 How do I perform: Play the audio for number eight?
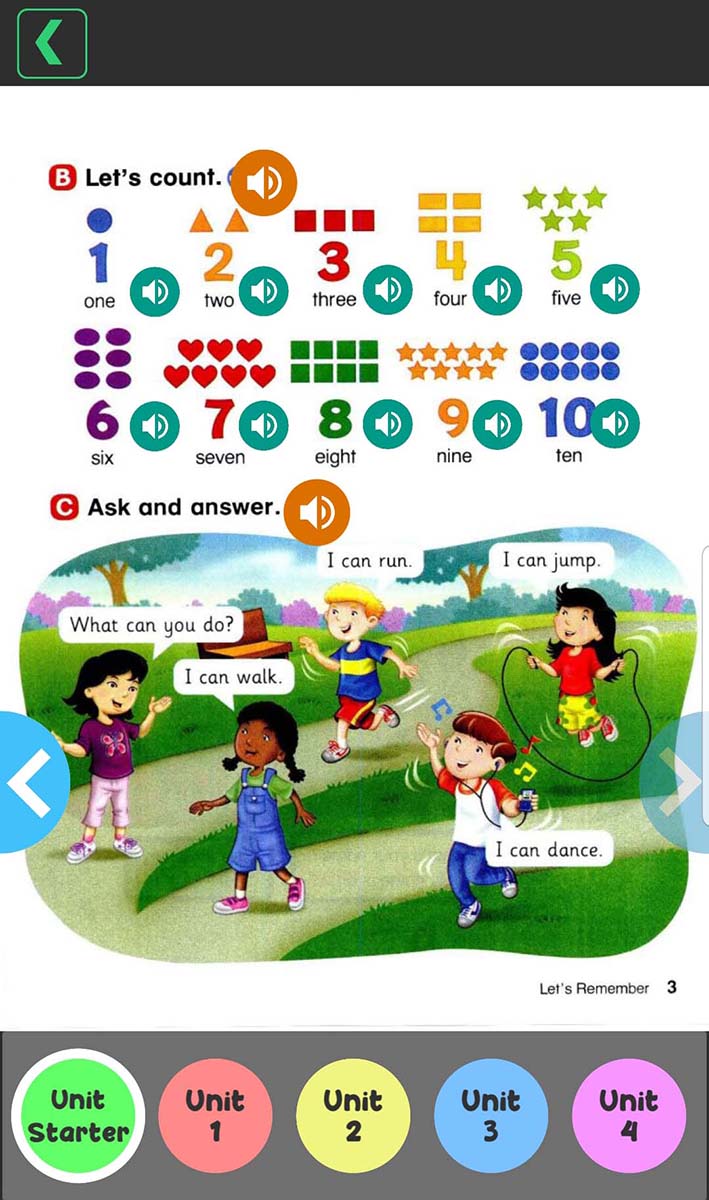[x=387, y=424]
